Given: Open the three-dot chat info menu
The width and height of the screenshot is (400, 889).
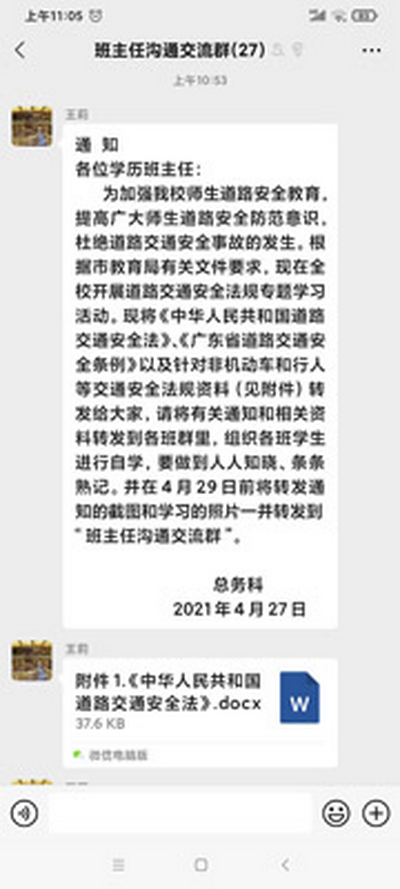Looking at the screenshot, I should tap(371, 50).
